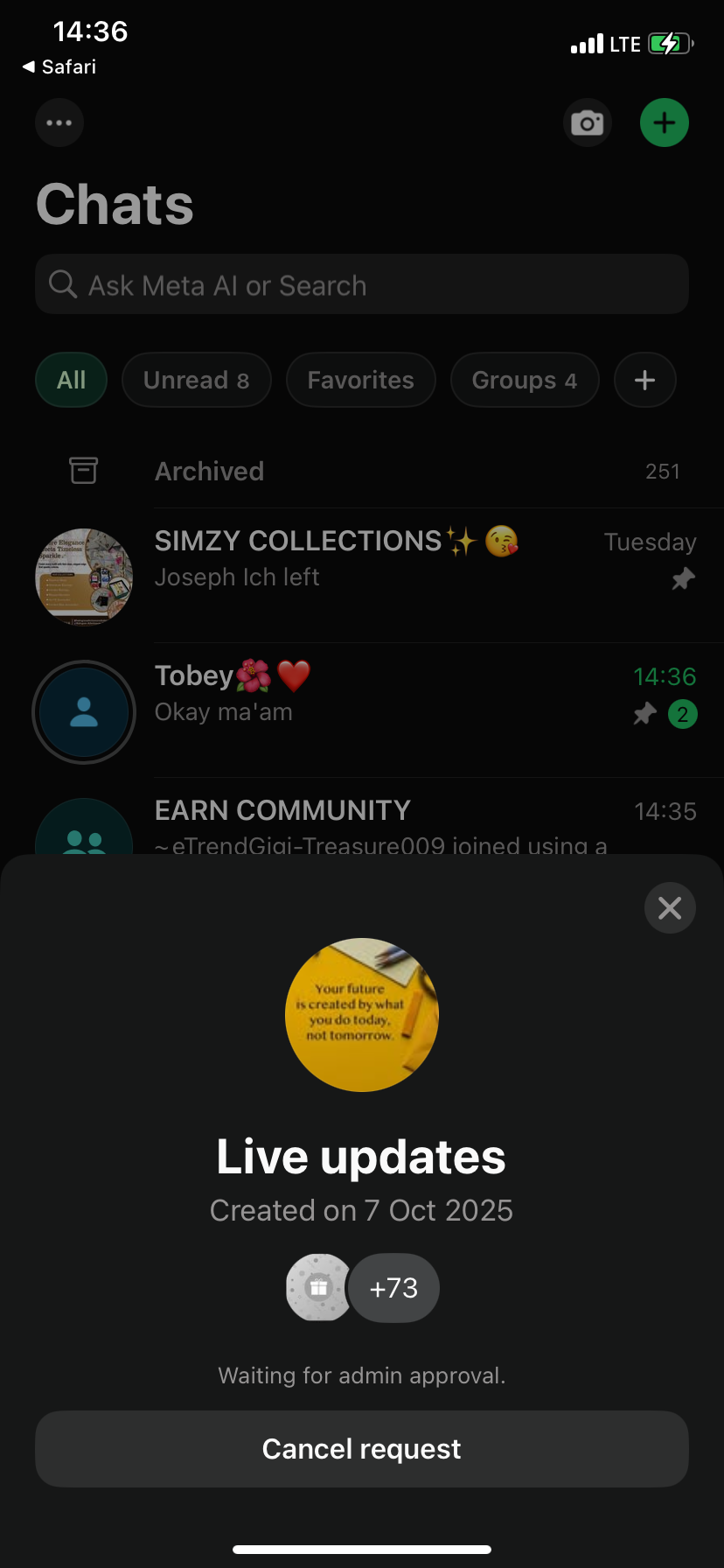
Task: Open the more options menu
Action: click(59, 122)
